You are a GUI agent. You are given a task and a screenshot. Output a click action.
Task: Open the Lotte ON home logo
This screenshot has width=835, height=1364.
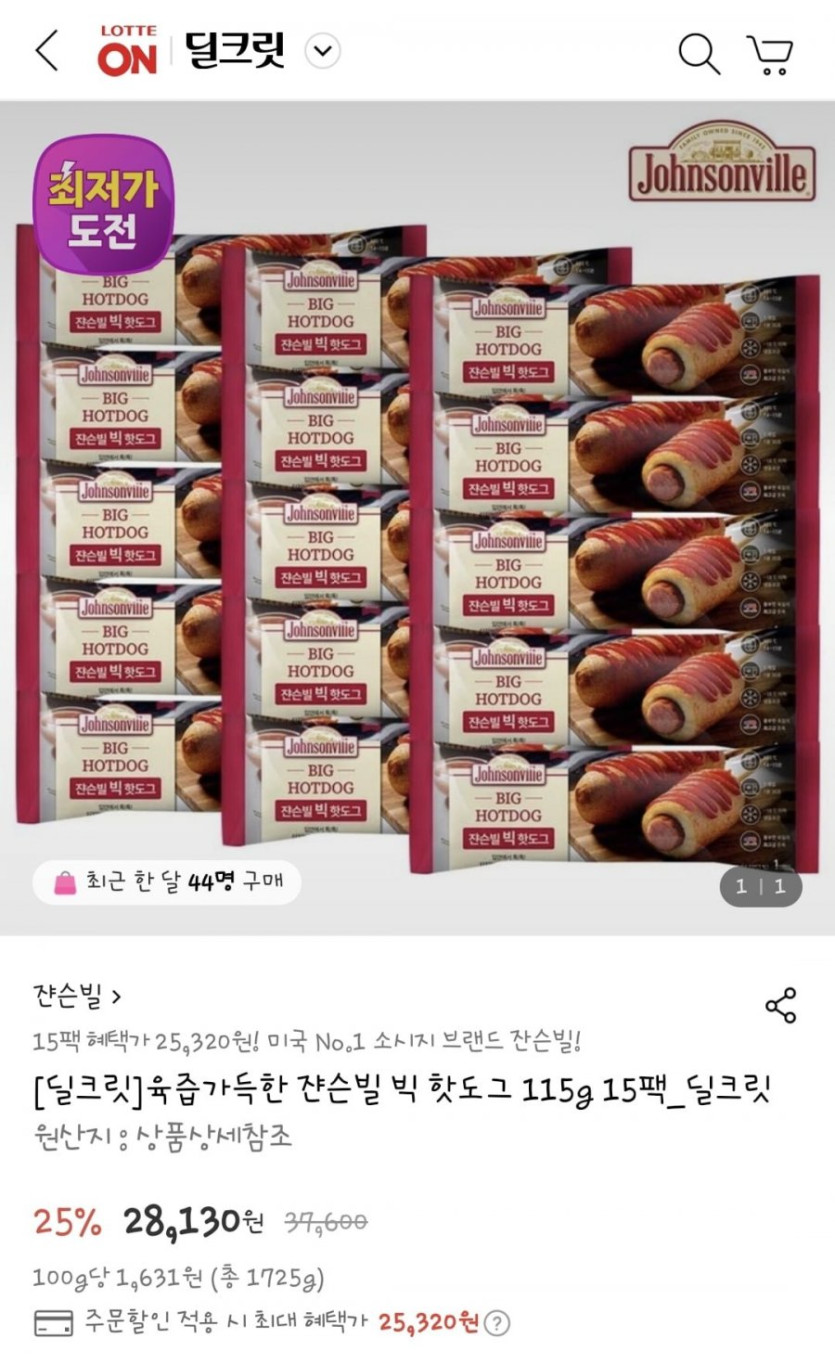click(x=127, y=51)
